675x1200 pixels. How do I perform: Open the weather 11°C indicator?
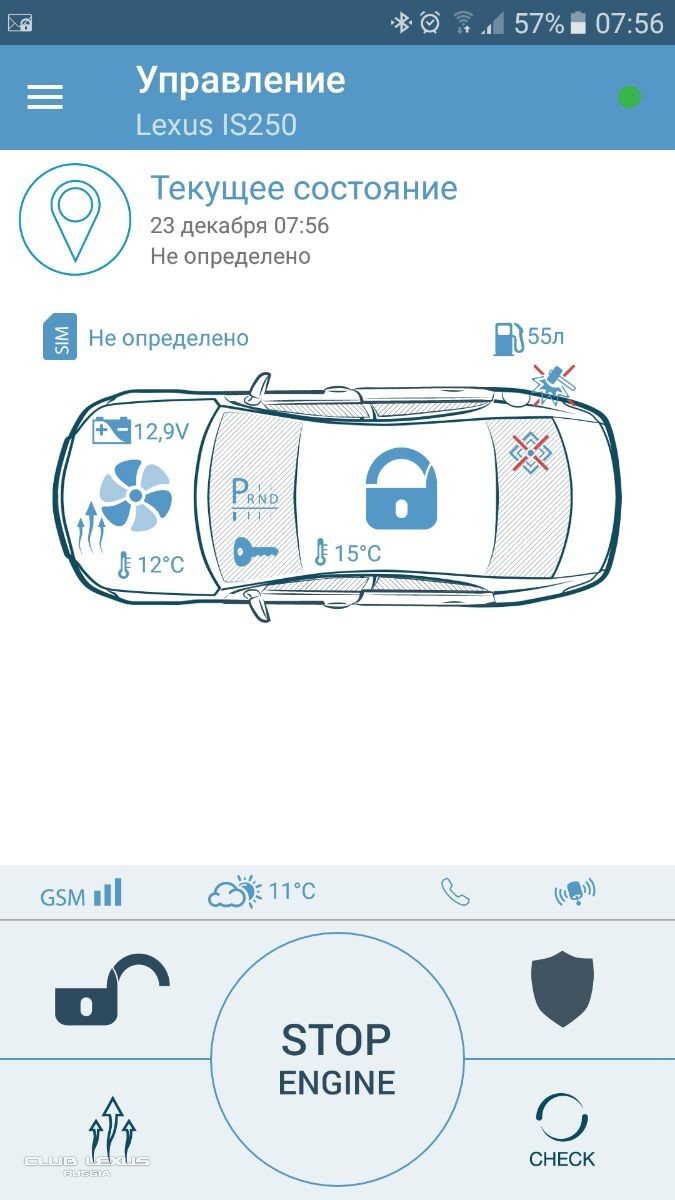(262, 891)
